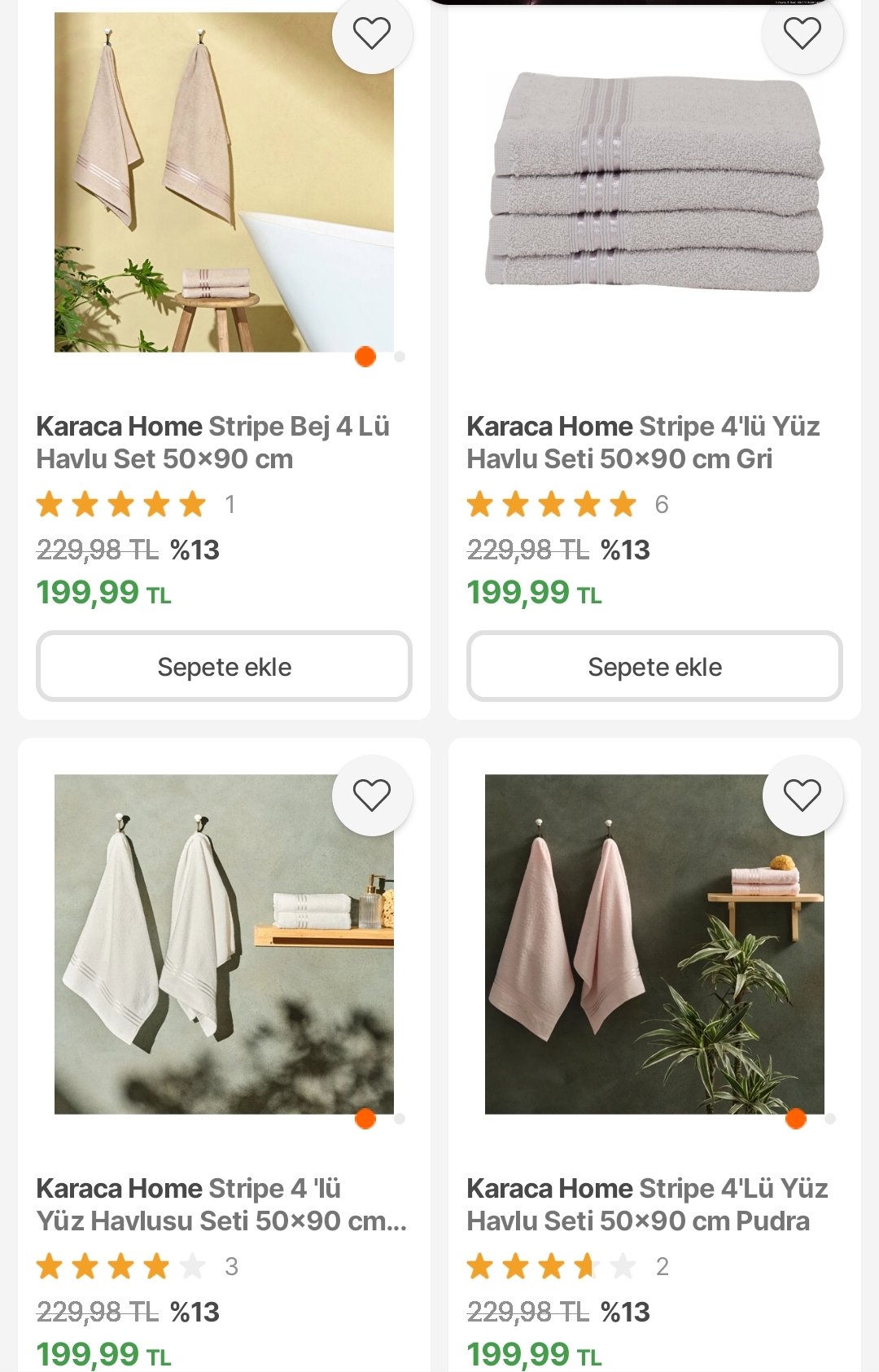Open the Stripe Bej 4 Lü Havlu Set product
The image size is (879, 1372).
tap(213, 442)
